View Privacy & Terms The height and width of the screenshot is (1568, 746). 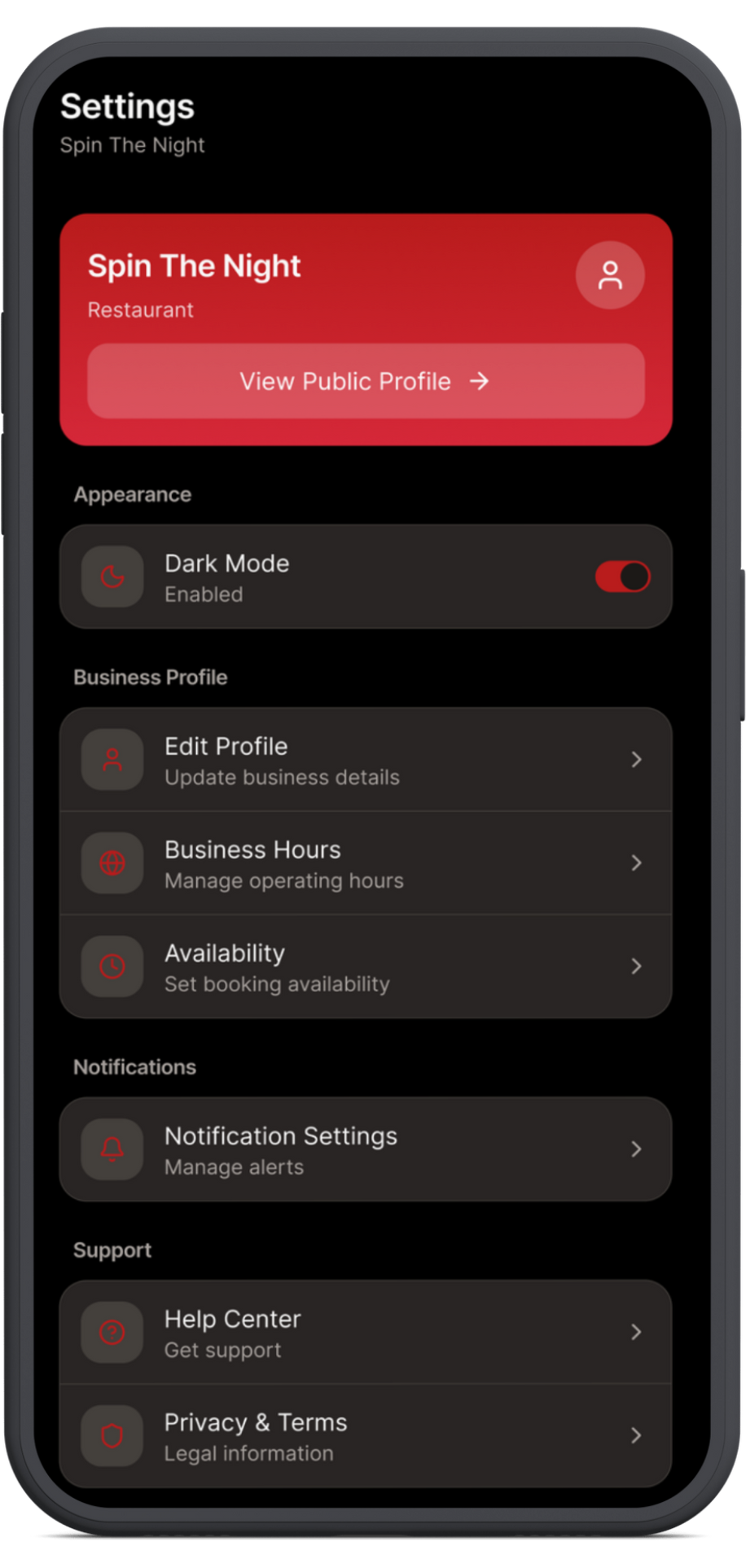tap(366, 1436)
